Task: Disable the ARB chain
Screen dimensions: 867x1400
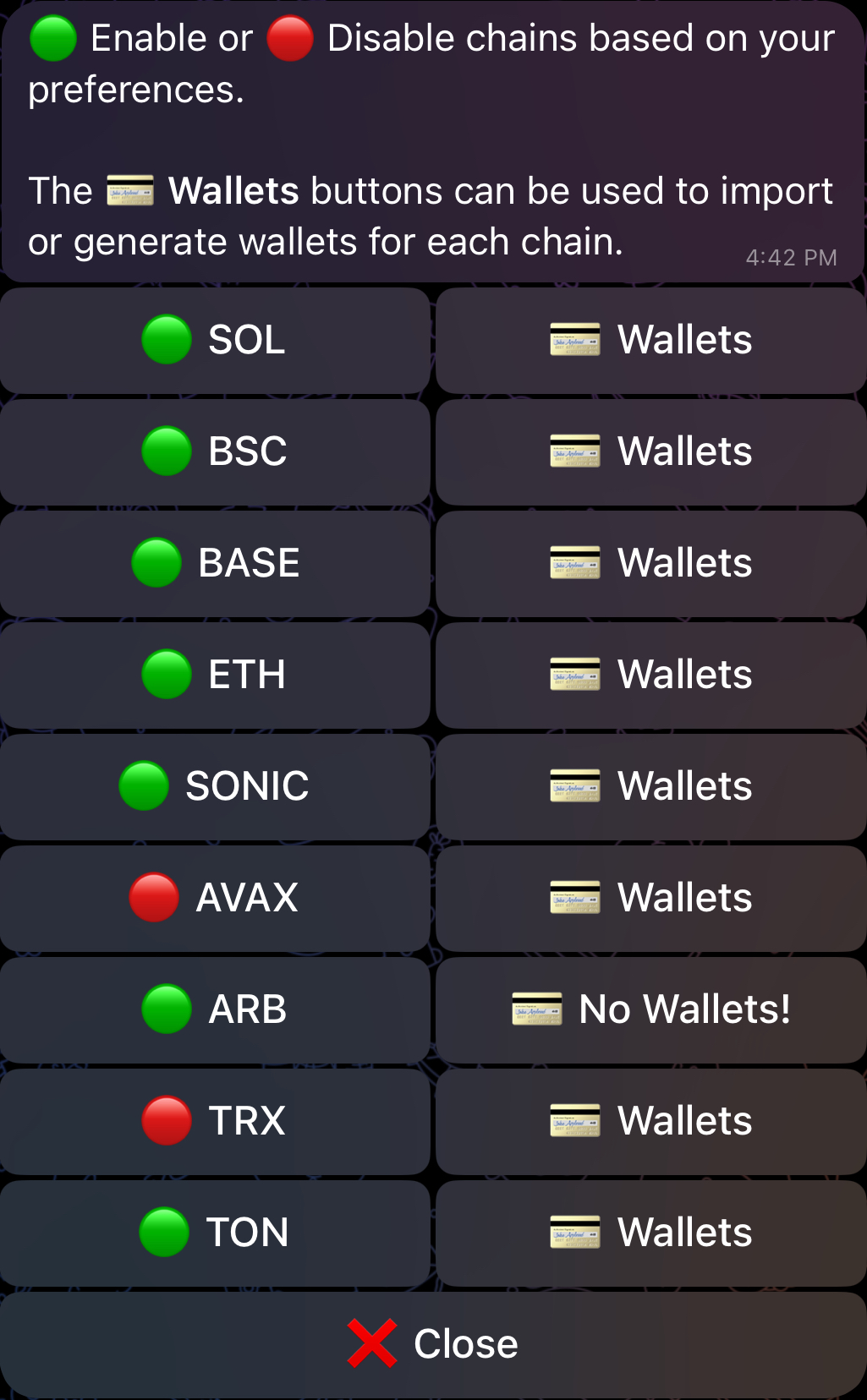Action: [215, 1010]
